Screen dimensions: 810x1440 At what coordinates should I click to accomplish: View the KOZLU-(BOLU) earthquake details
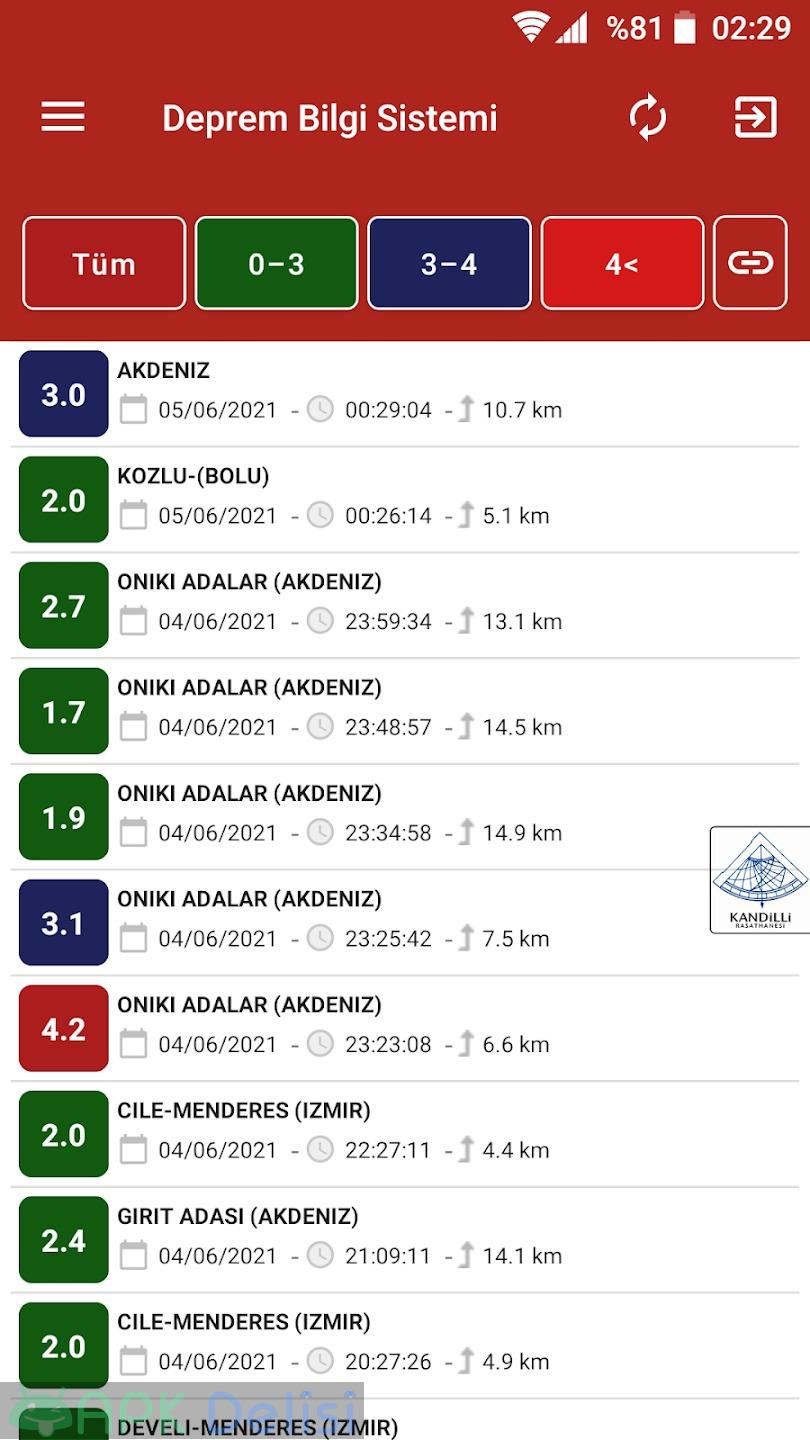(x=405, y=500)
